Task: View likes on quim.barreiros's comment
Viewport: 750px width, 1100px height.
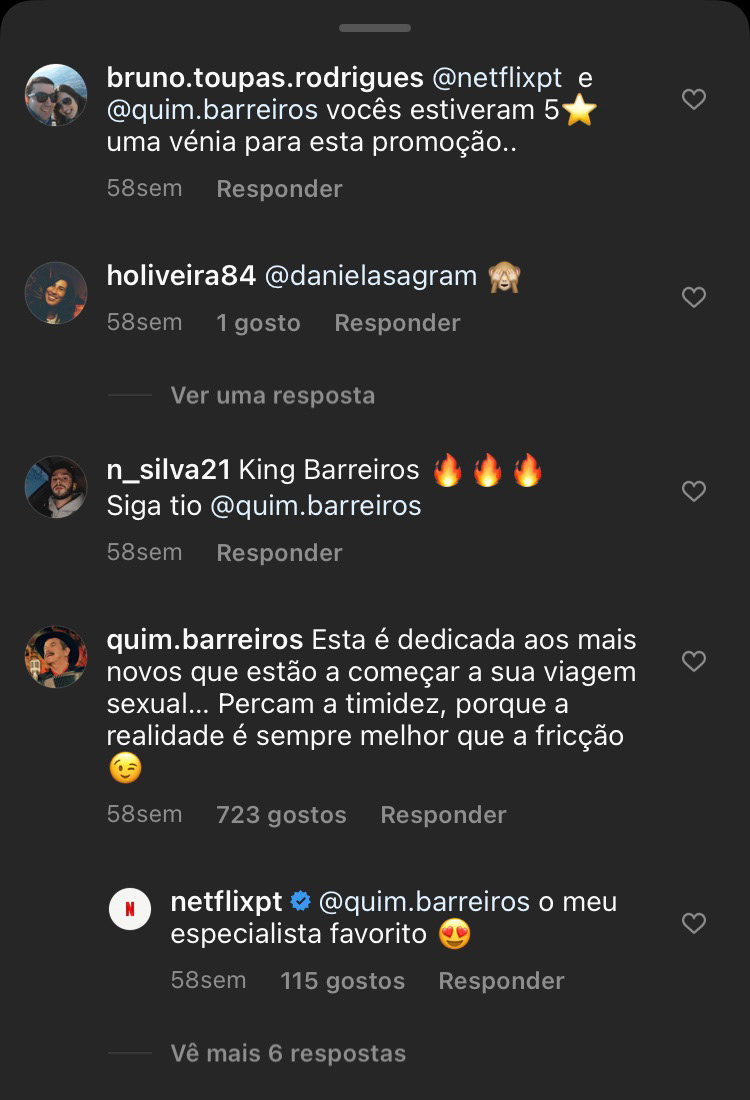Action: pos(281,814)
